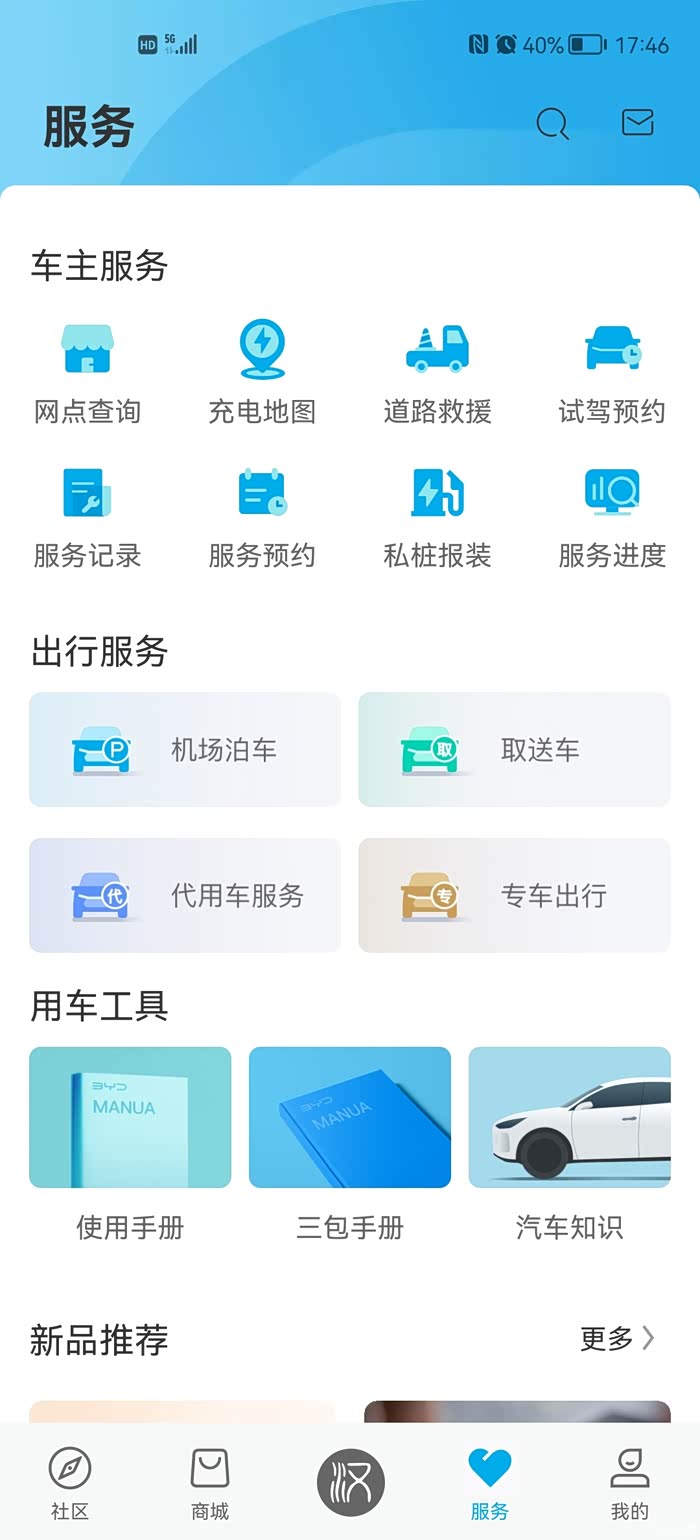Open the 汽车知识 tile

coord(569,1142)
